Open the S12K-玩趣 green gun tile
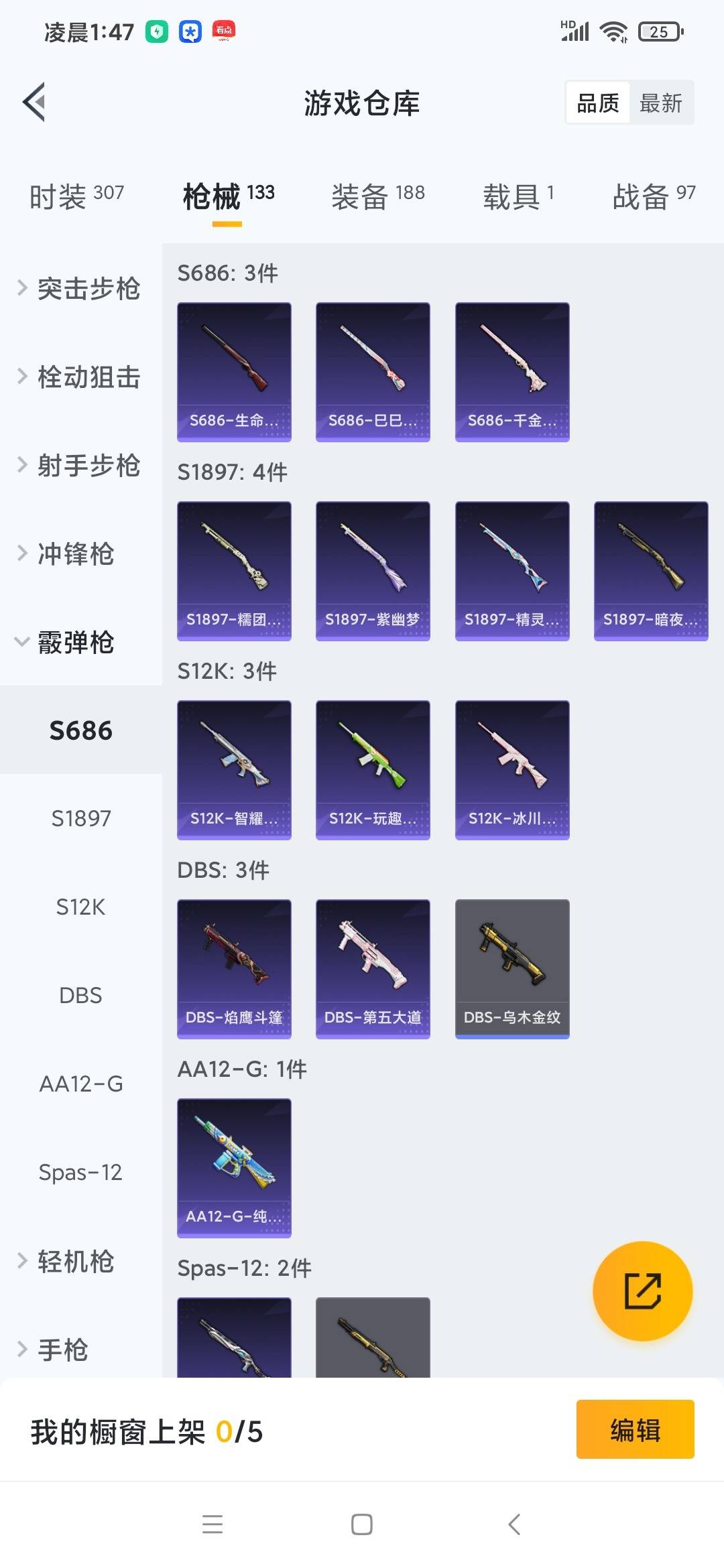The width and height of the screenshot is (724, 1568). pyautogui.click(x=373, y=770)
